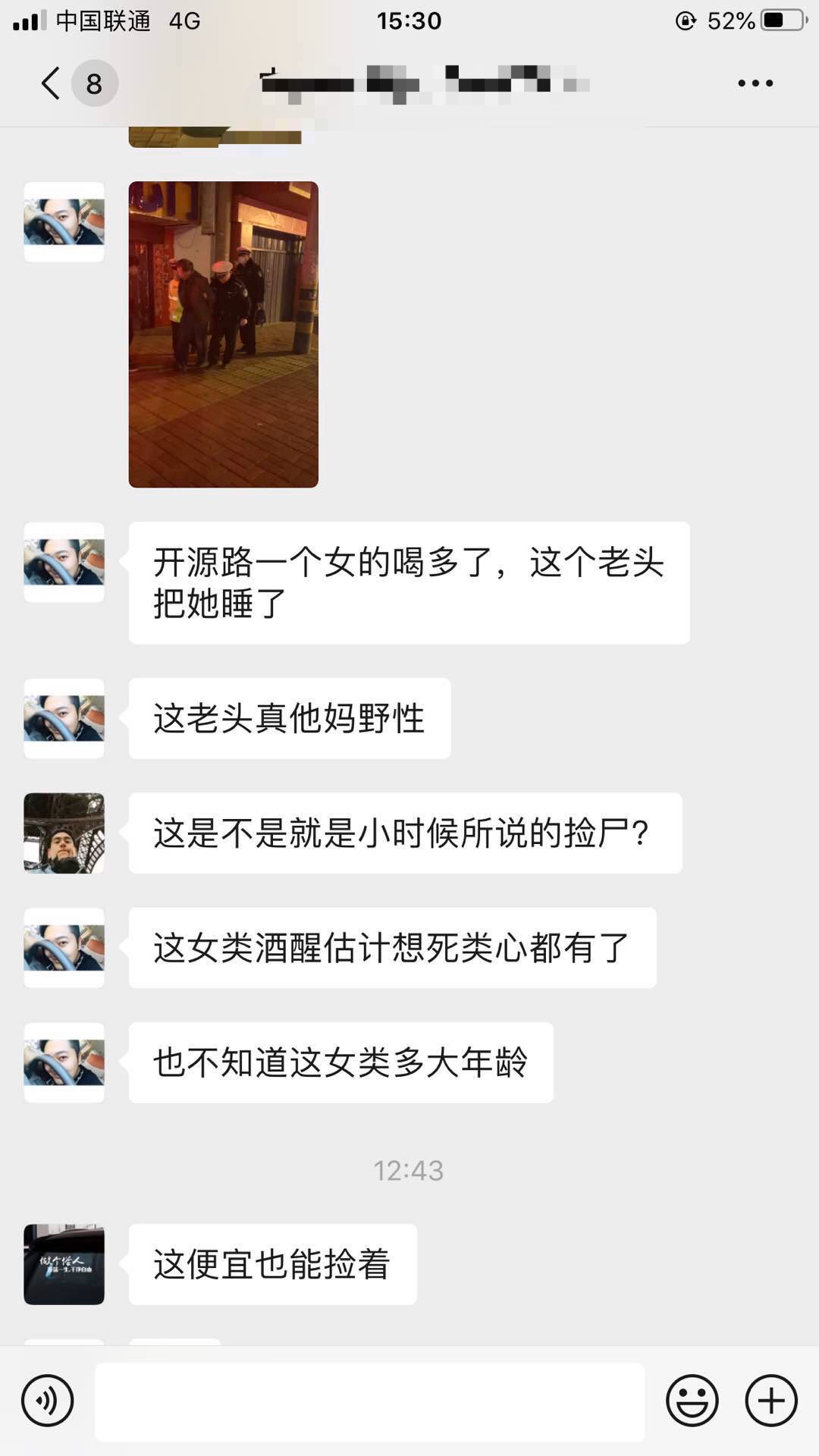Switch to voice message input
Viewport: 819px width, 1456px height.
[x=48, y=1401]
